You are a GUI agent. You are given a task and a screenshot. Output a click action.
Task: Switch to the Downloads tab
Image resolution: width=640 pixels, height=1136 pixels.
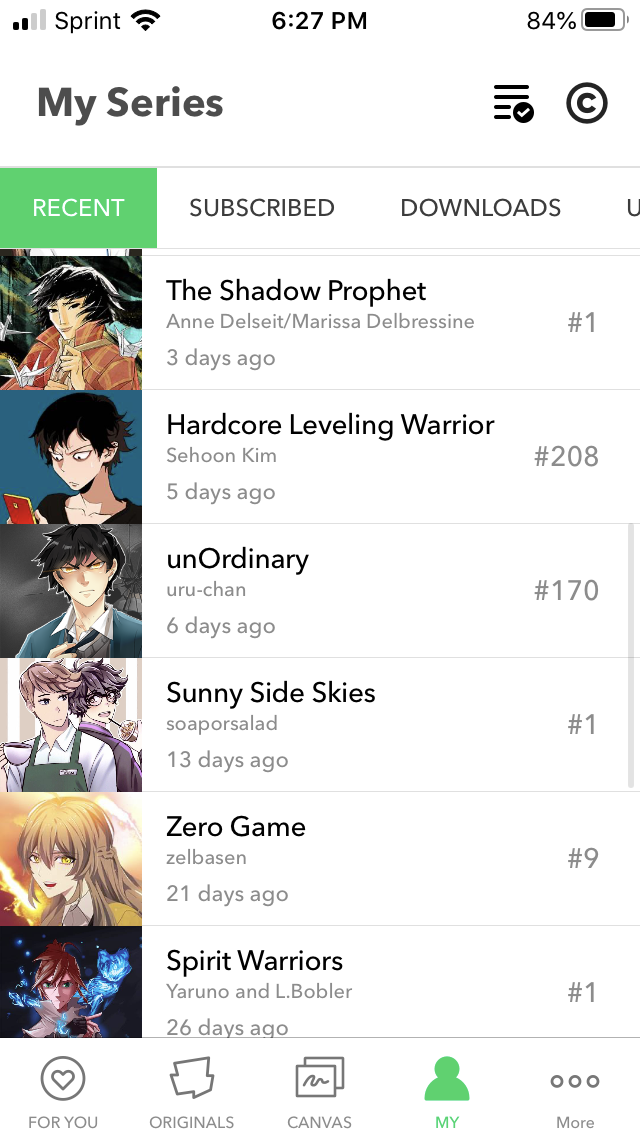tap(481, 208)
